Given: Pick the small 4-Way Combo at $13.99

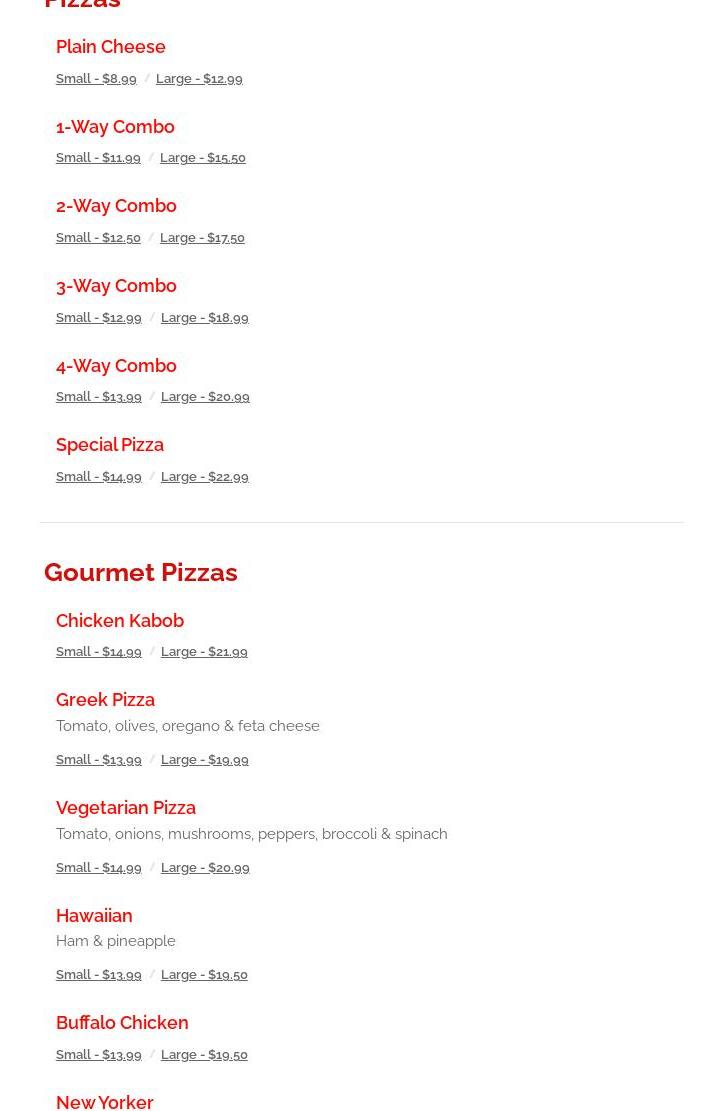Looking at the screenshot, I should [98, 397].
